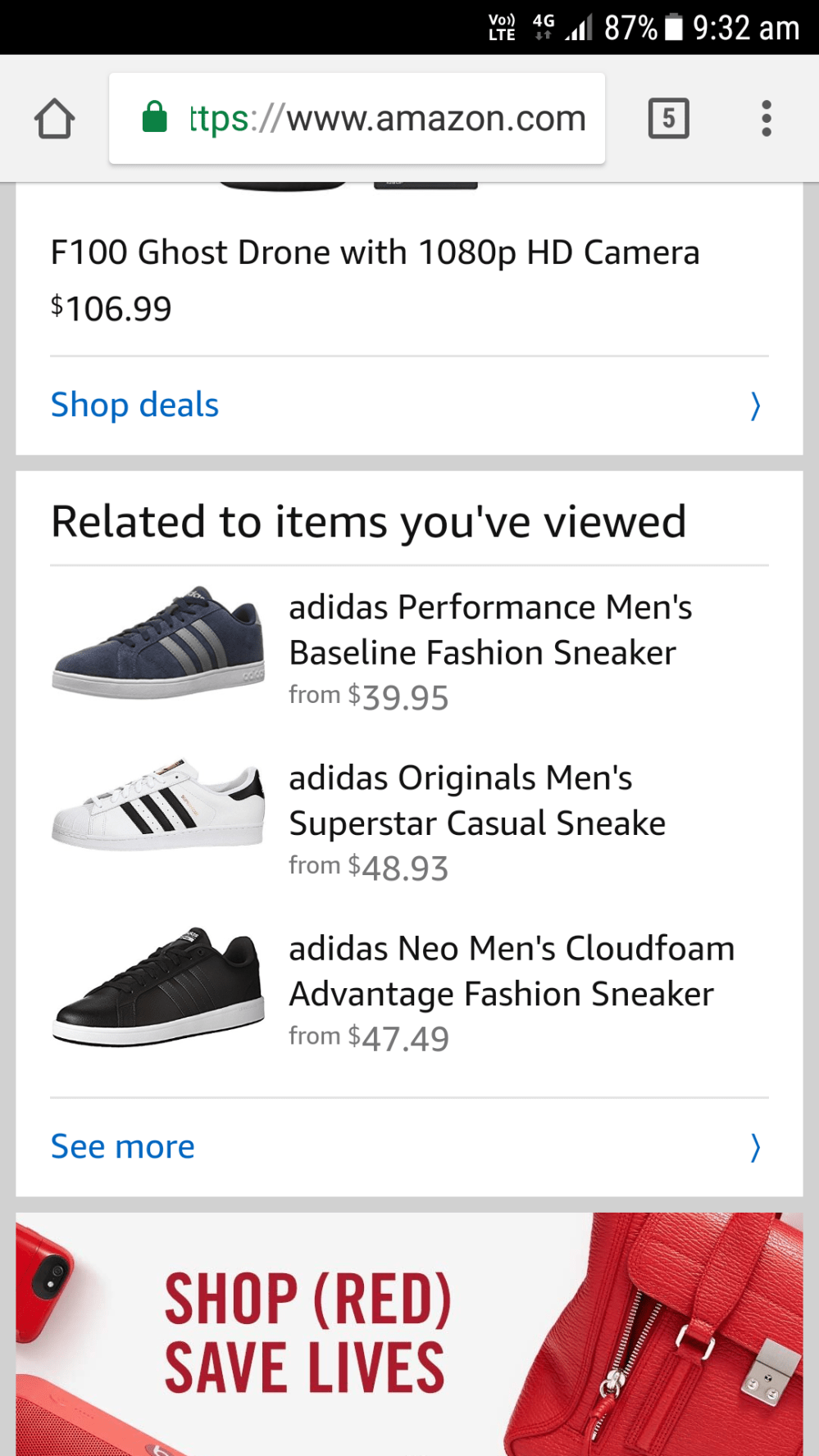Screen dimensions: 819x1456
Task: Tap the green padlock security icon
Action: tap(155, 118)
